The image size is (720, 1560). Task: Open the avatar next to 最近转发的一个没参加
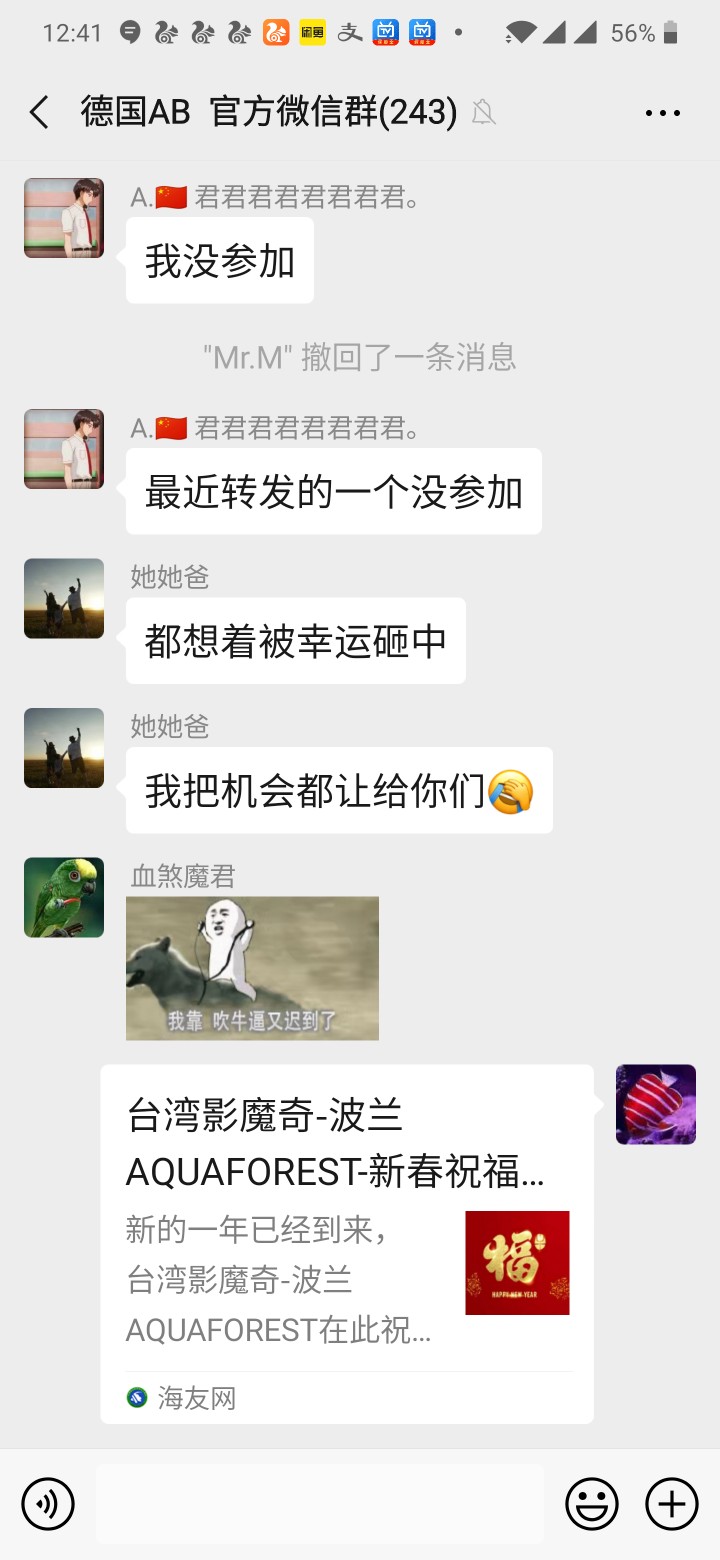pos(64,449)
